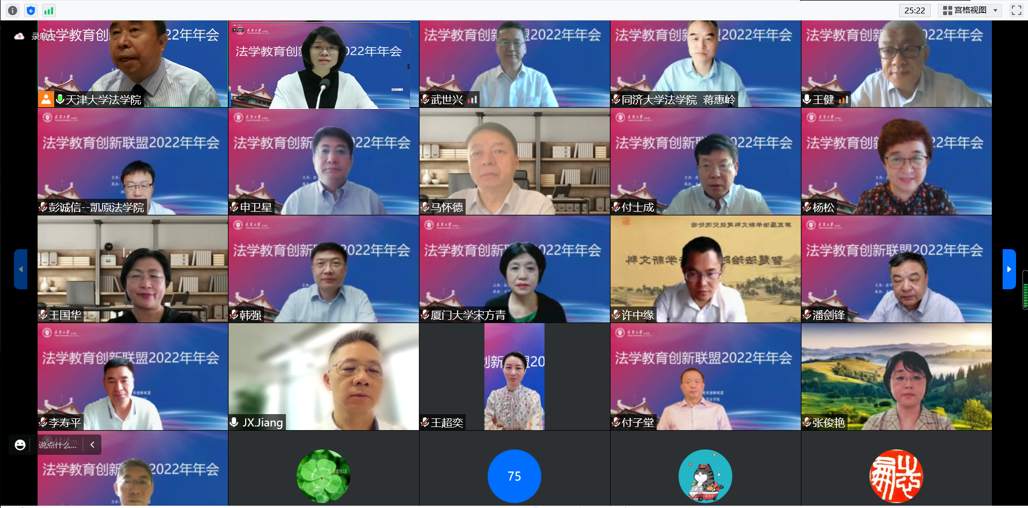Open the 宫格视图 layout dropdown

[970, 10]
